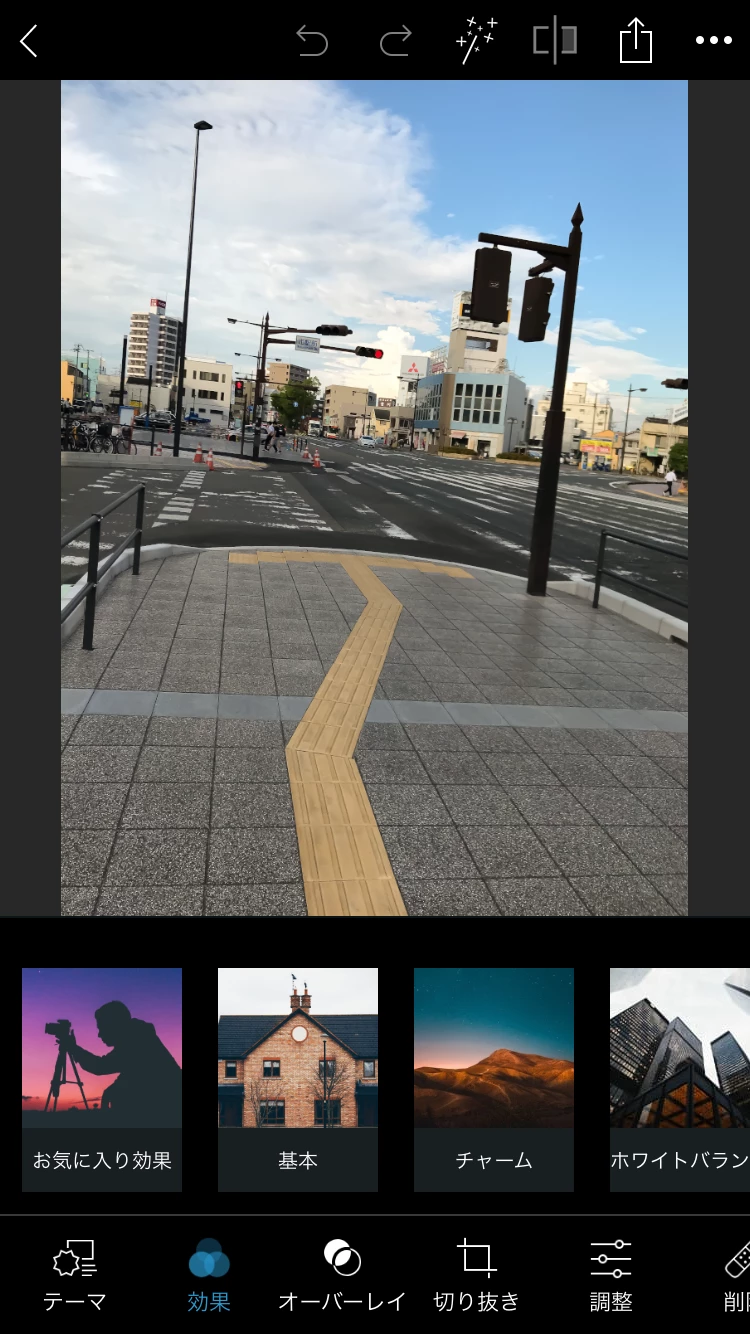750x1334 pixels.
Task: Share or export the photo
Action: click(635, 41)
